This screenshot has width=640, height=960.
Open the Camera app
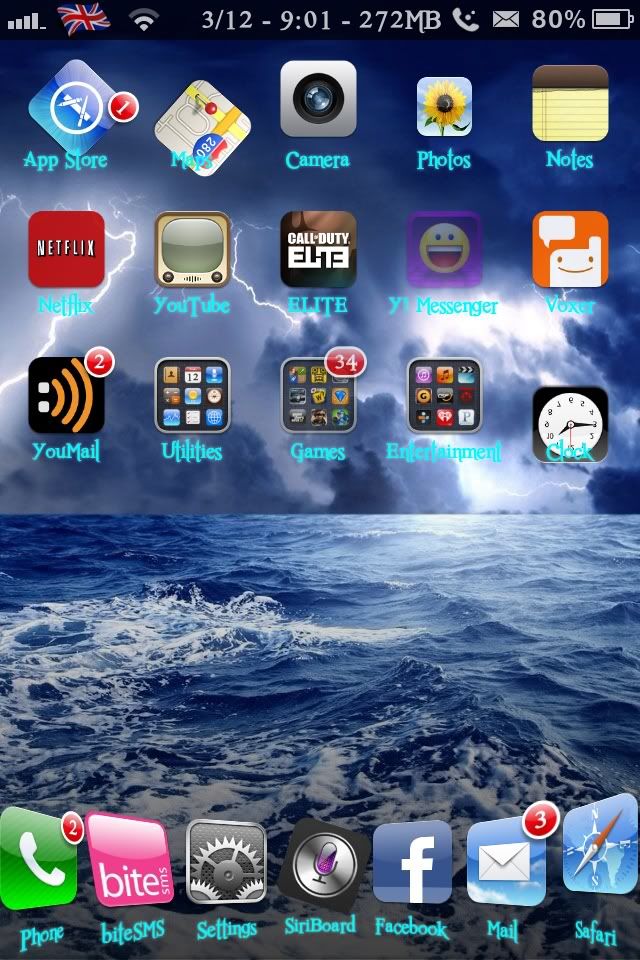coord(318,99)
